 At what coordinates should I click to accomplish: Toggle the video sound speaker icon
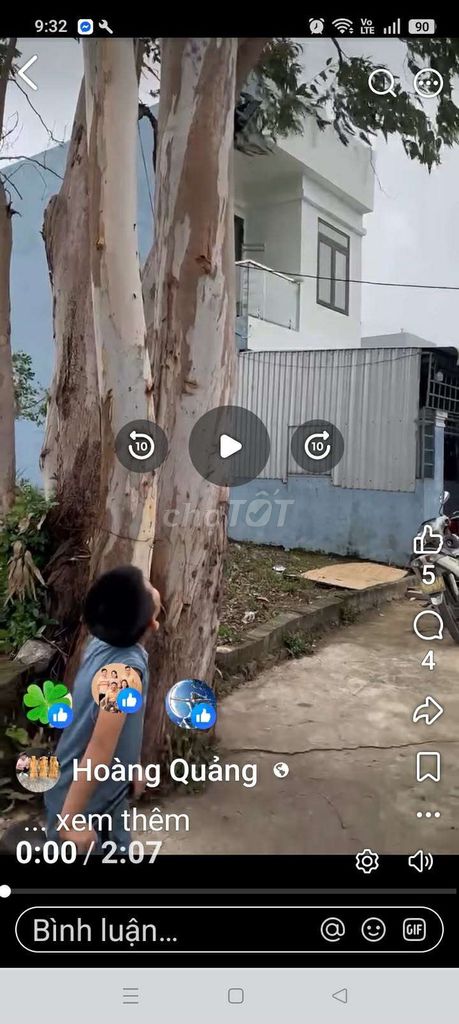pyautogui.click(x=420, y=861)
